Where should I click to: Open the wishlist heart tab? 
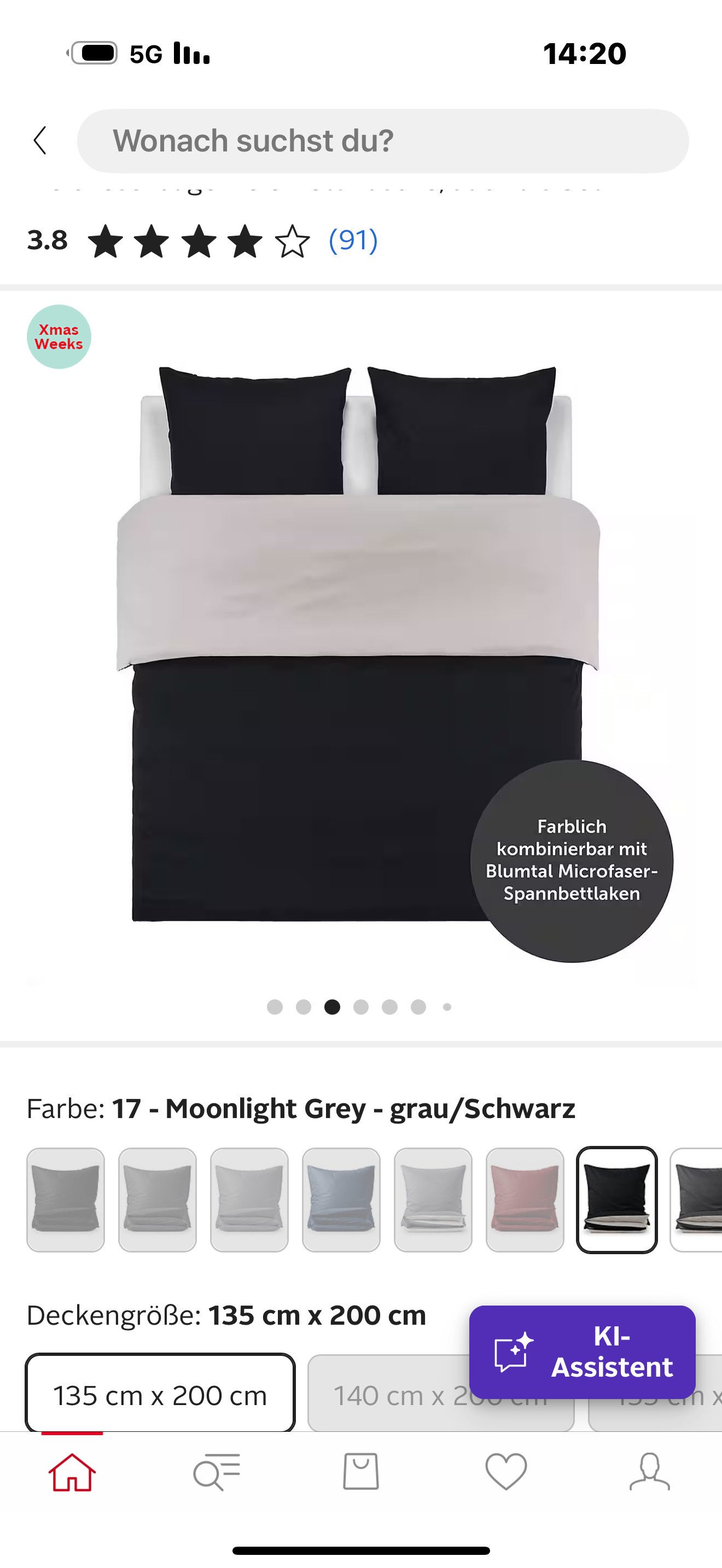[505, 1472]
